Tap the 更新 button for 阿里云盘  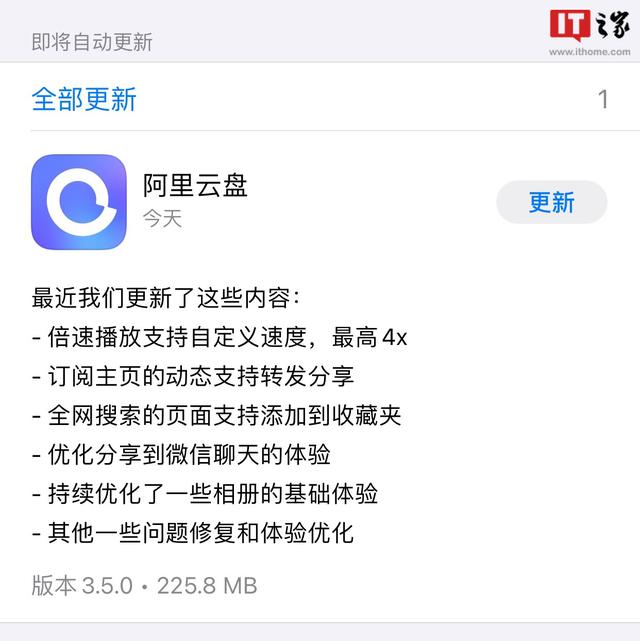click(551, 202)
